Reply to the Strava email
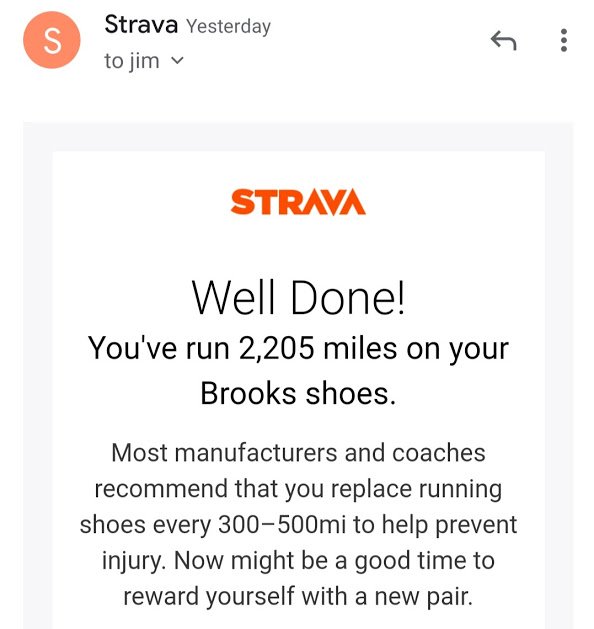This screenshot has width=594, height=629. 503,41
